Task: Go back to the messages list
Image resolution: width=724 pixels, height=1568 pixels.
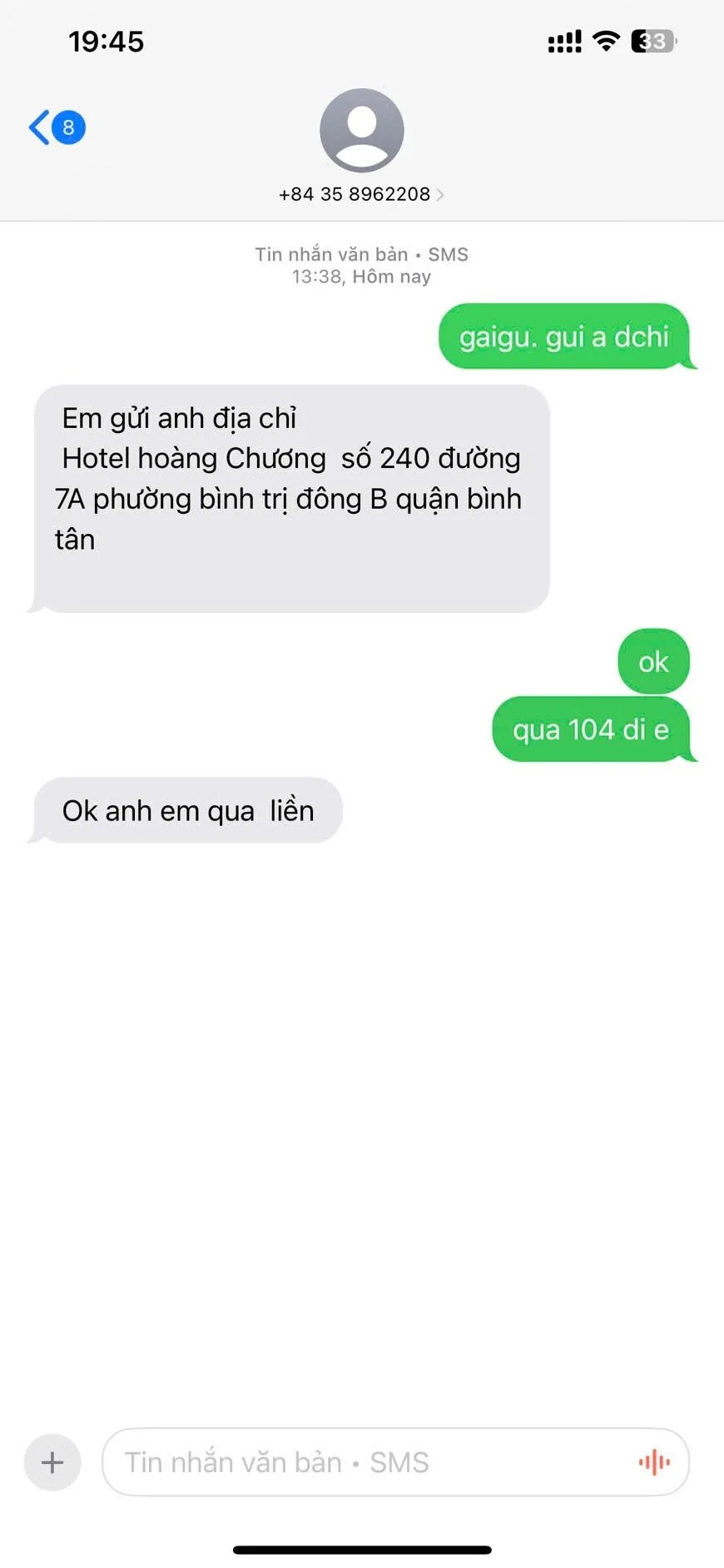Action: 55,127
